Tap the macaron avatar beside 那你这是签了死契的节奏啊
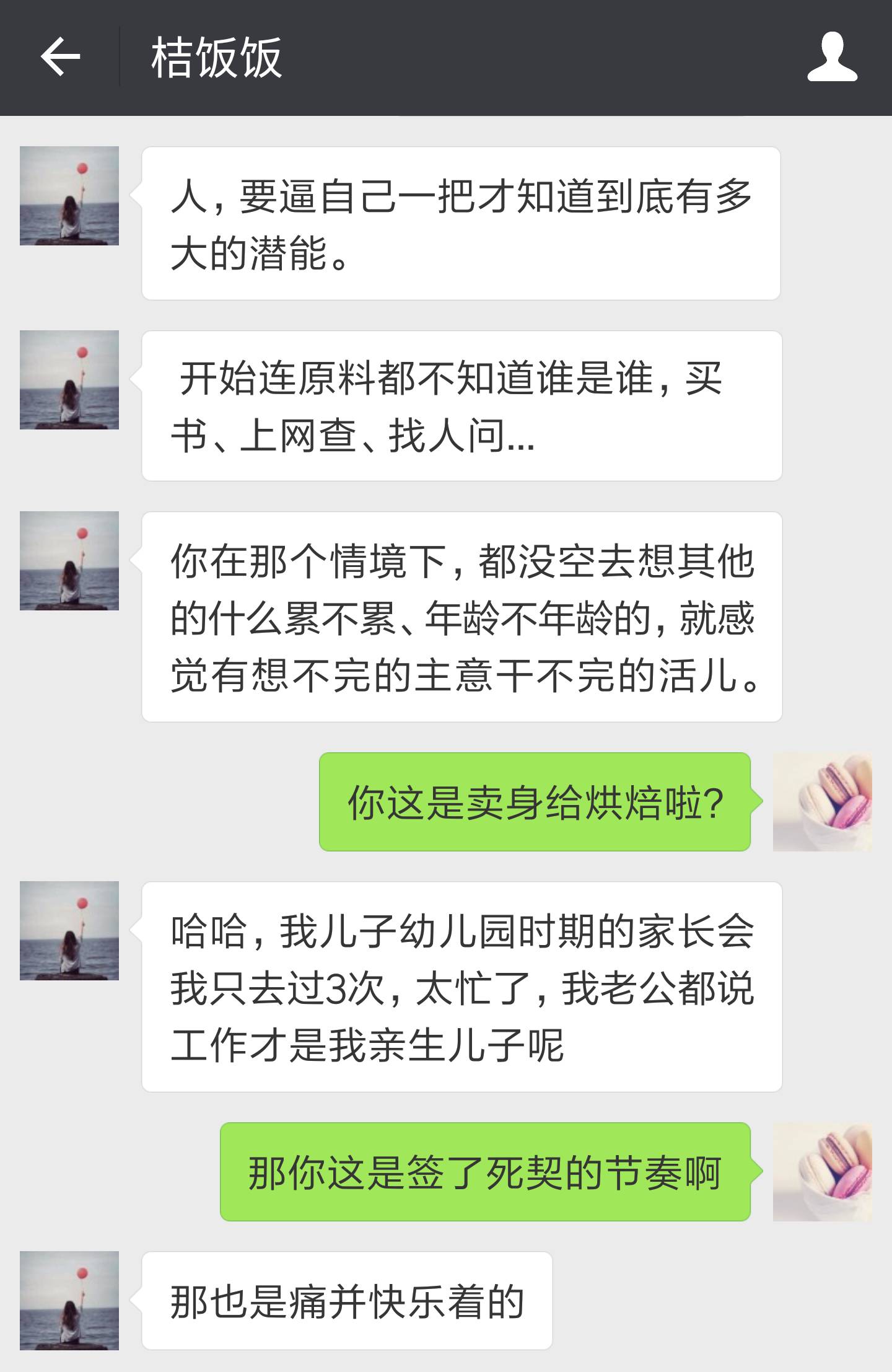Screen dimensions: 892x1372 tap(822, 1172)
